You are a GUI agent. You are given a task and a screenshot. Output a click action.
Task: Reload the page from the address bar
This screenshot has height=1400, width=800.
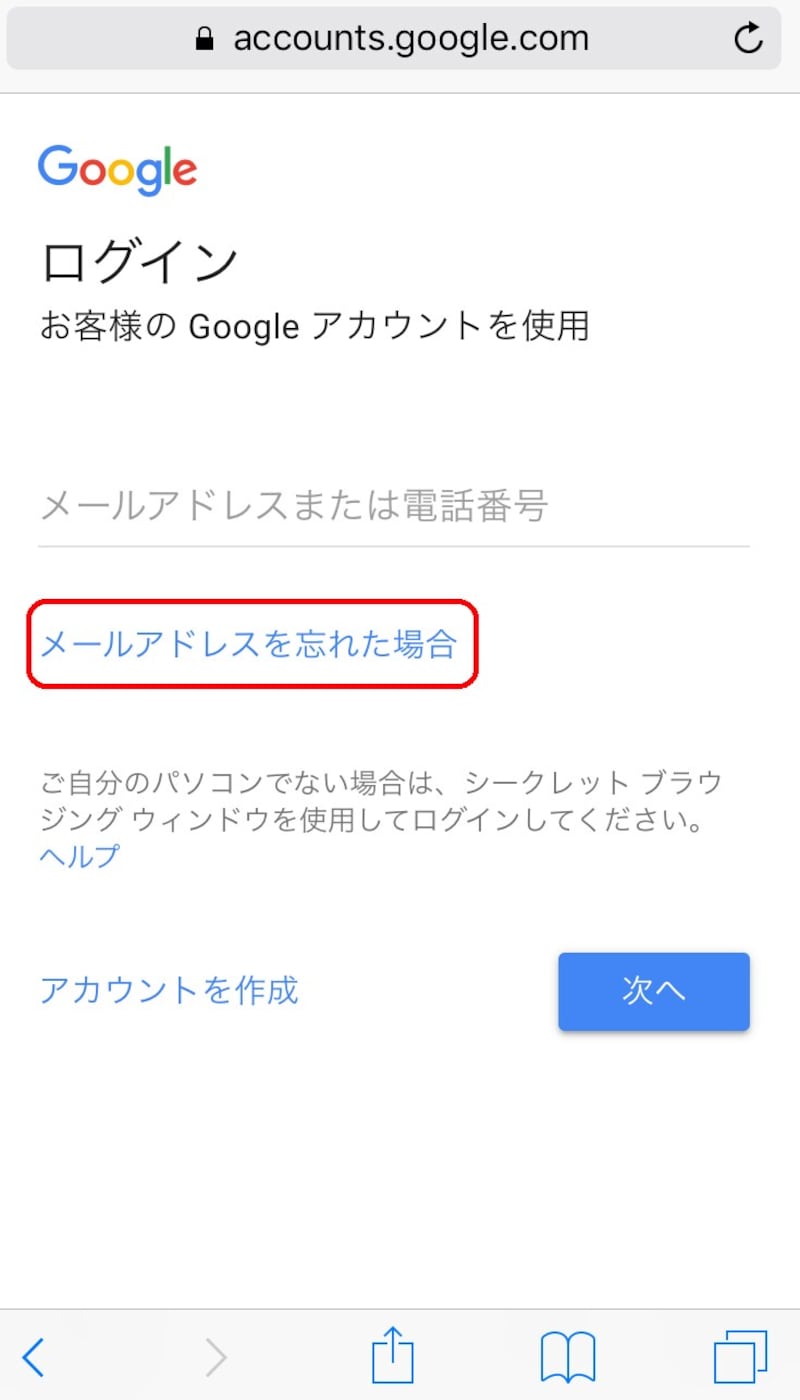click(748, 39)
